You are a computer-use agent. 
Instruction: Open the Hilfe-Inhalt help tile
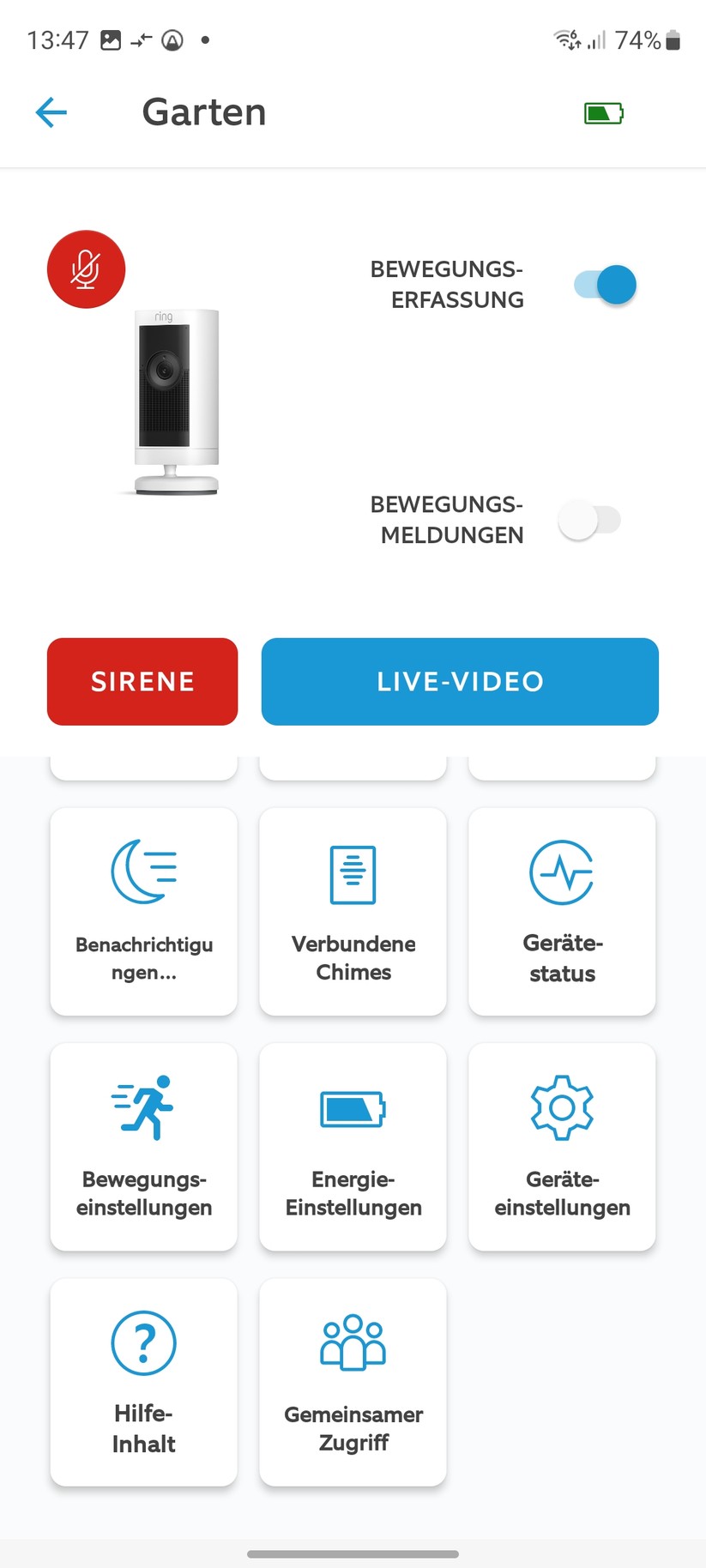pos(142,1382)
